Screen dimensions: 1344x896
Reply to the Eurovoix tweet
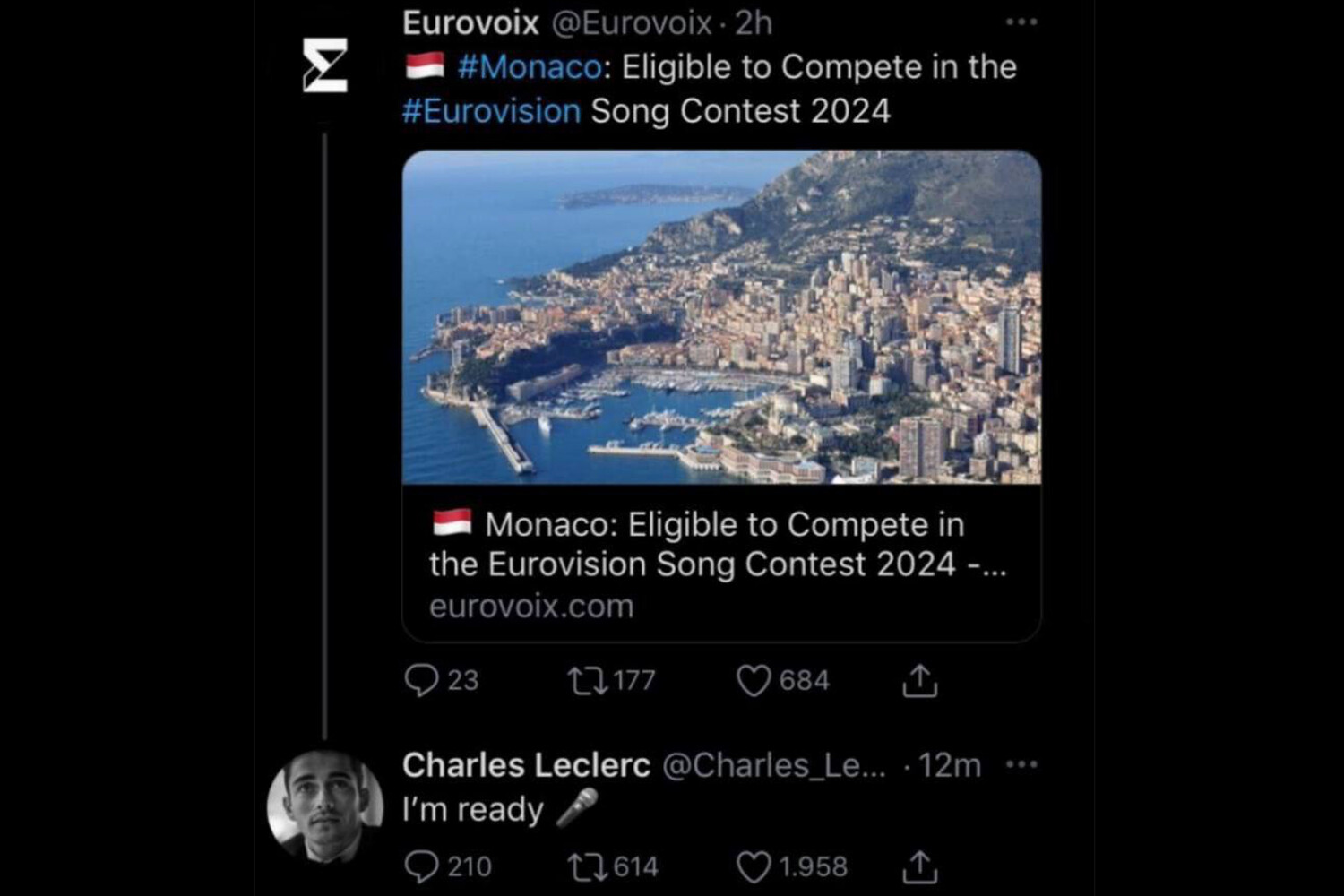click(421, 681)
